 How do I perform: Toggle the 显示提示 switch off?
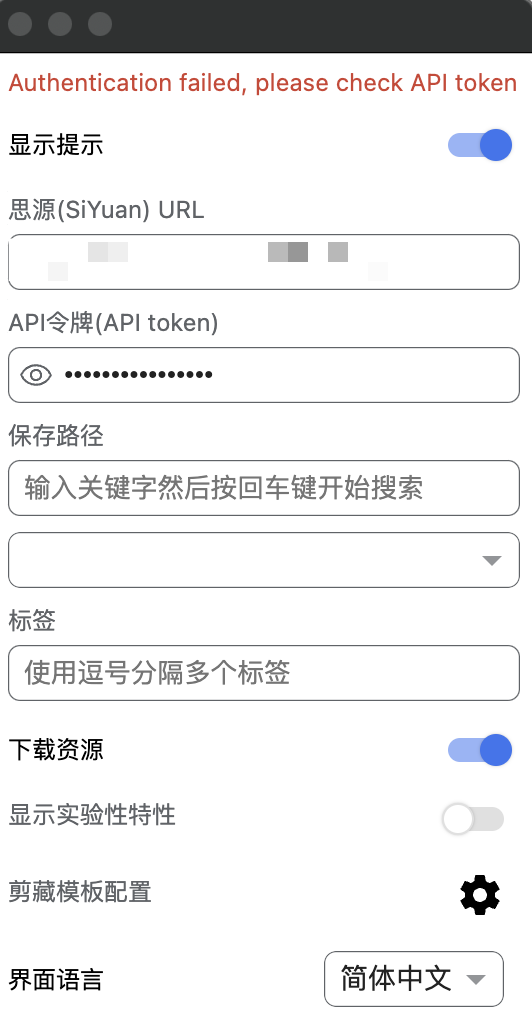480,145
